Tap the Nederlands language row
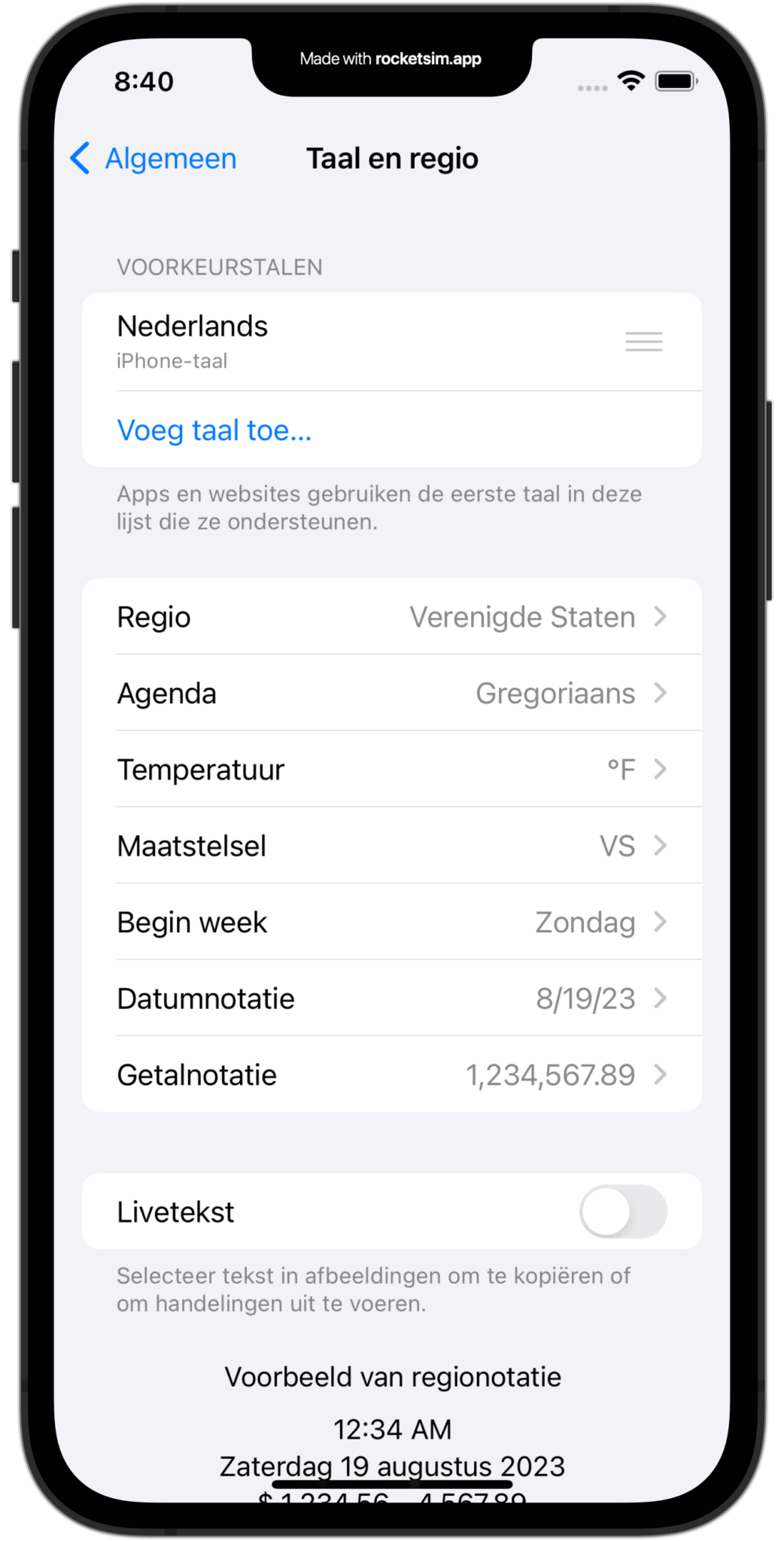Image resolution: width=784 pixels, height=1541 pixels. (392, 342)
